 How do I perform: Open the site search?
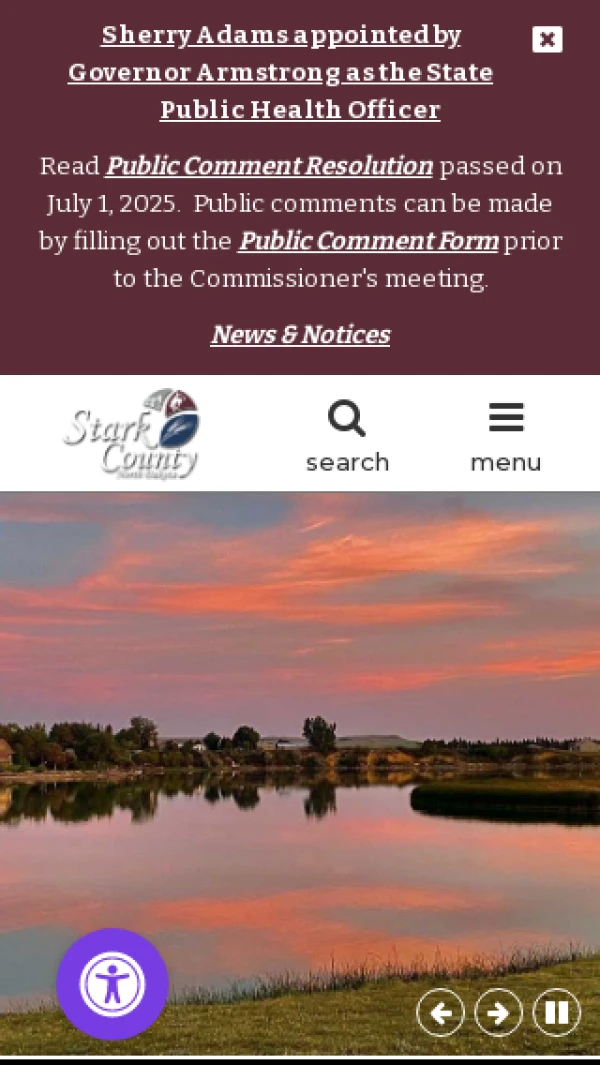click(347, 435)
